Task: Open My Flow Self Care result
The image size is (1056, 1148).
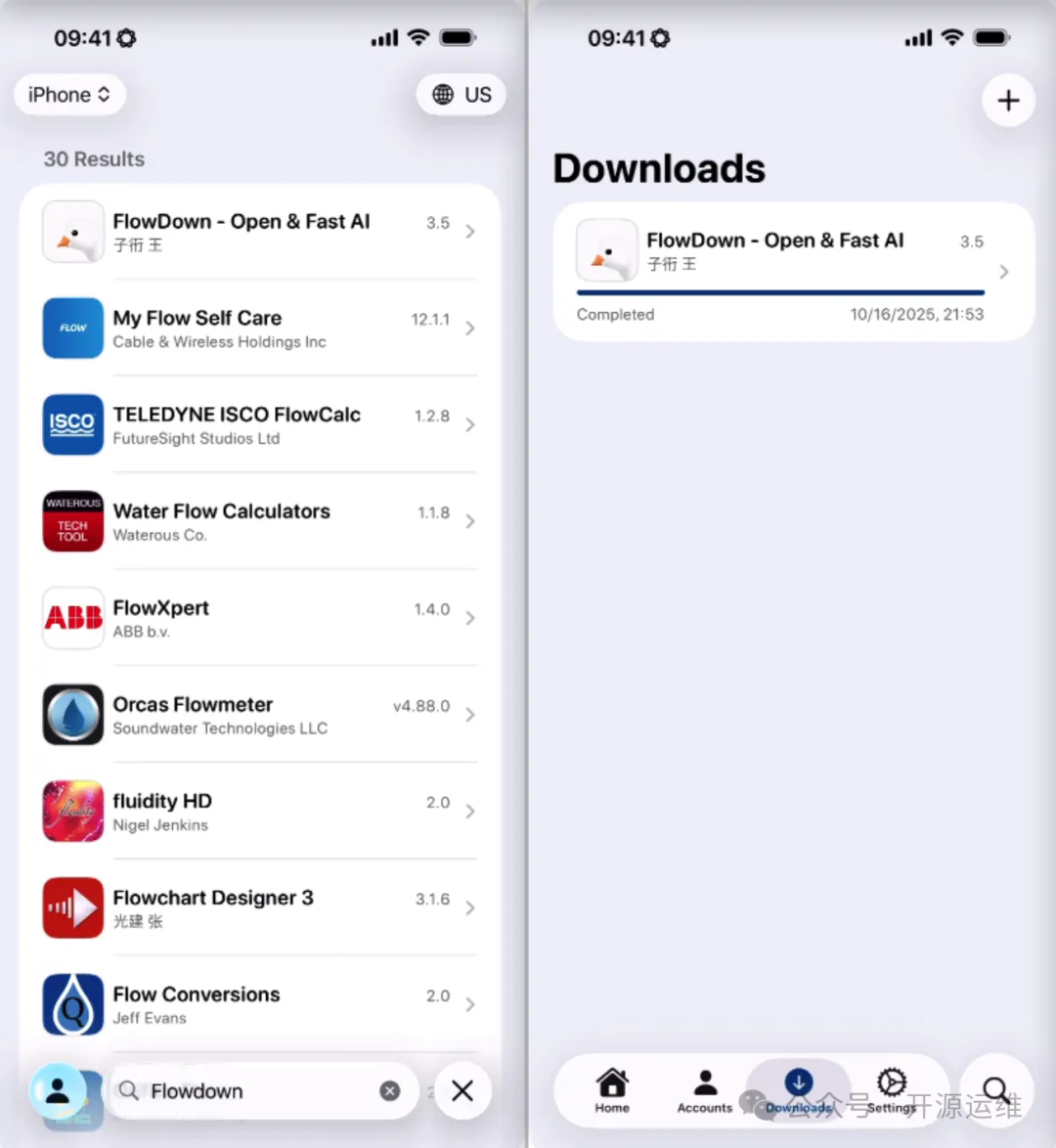Action: [x=259, y=329]
